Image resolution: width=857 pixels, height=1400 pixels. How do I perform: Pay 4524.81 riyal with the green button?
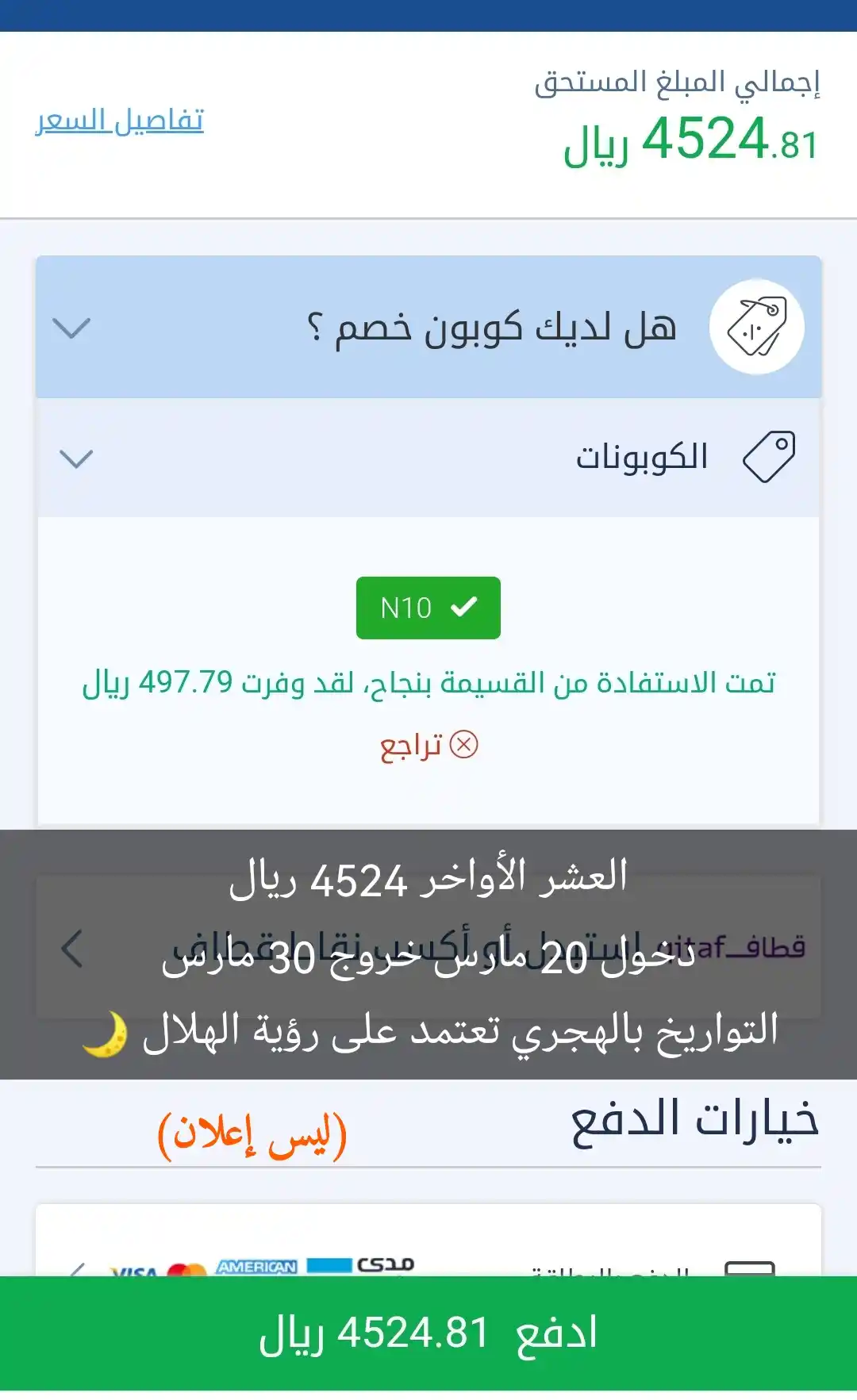click(428, 1333)
